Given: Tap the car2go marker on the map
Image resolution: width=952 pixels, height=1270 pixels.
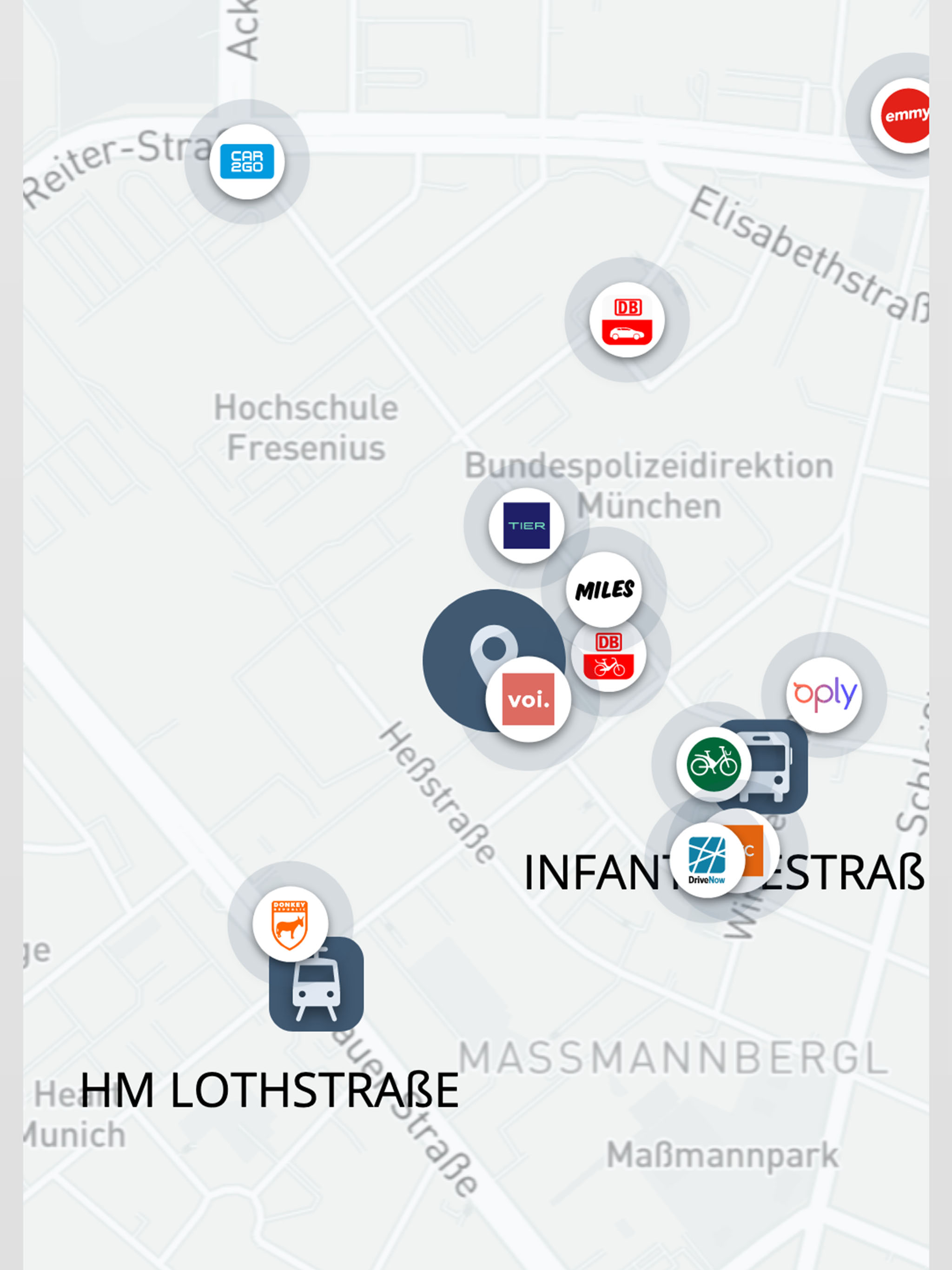Looking at the screenshot, I should tap(247, 162).
